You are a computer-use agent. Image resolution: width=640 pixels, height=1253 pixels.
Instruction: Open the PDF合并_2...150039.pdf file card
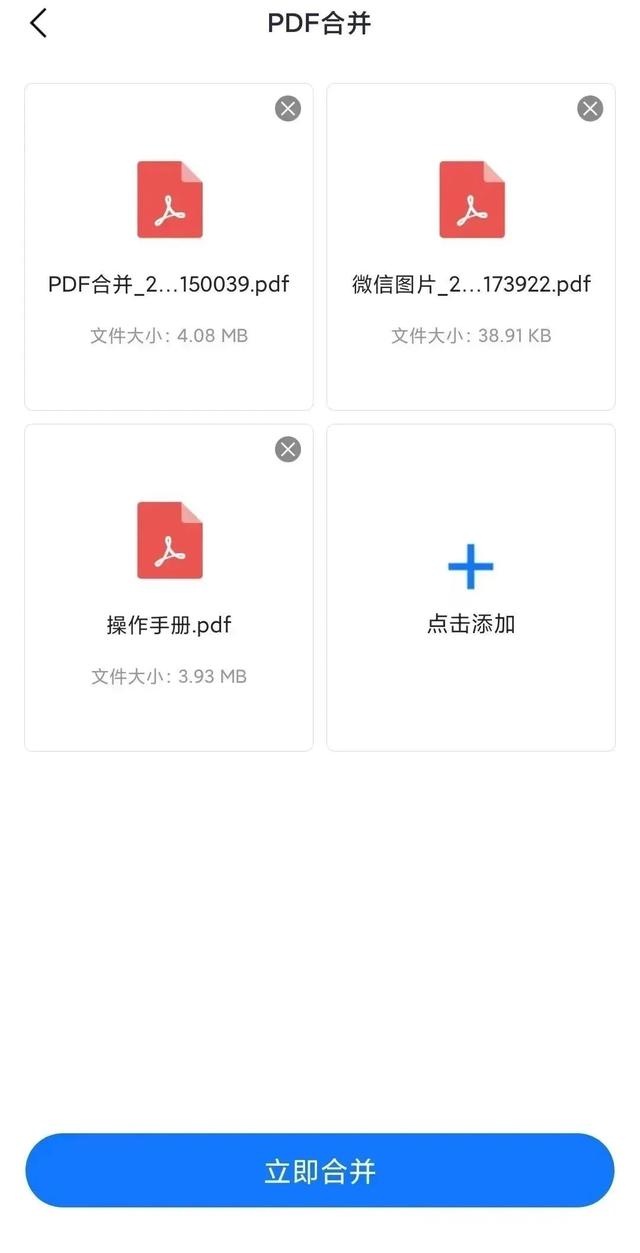tap(169, 247)
